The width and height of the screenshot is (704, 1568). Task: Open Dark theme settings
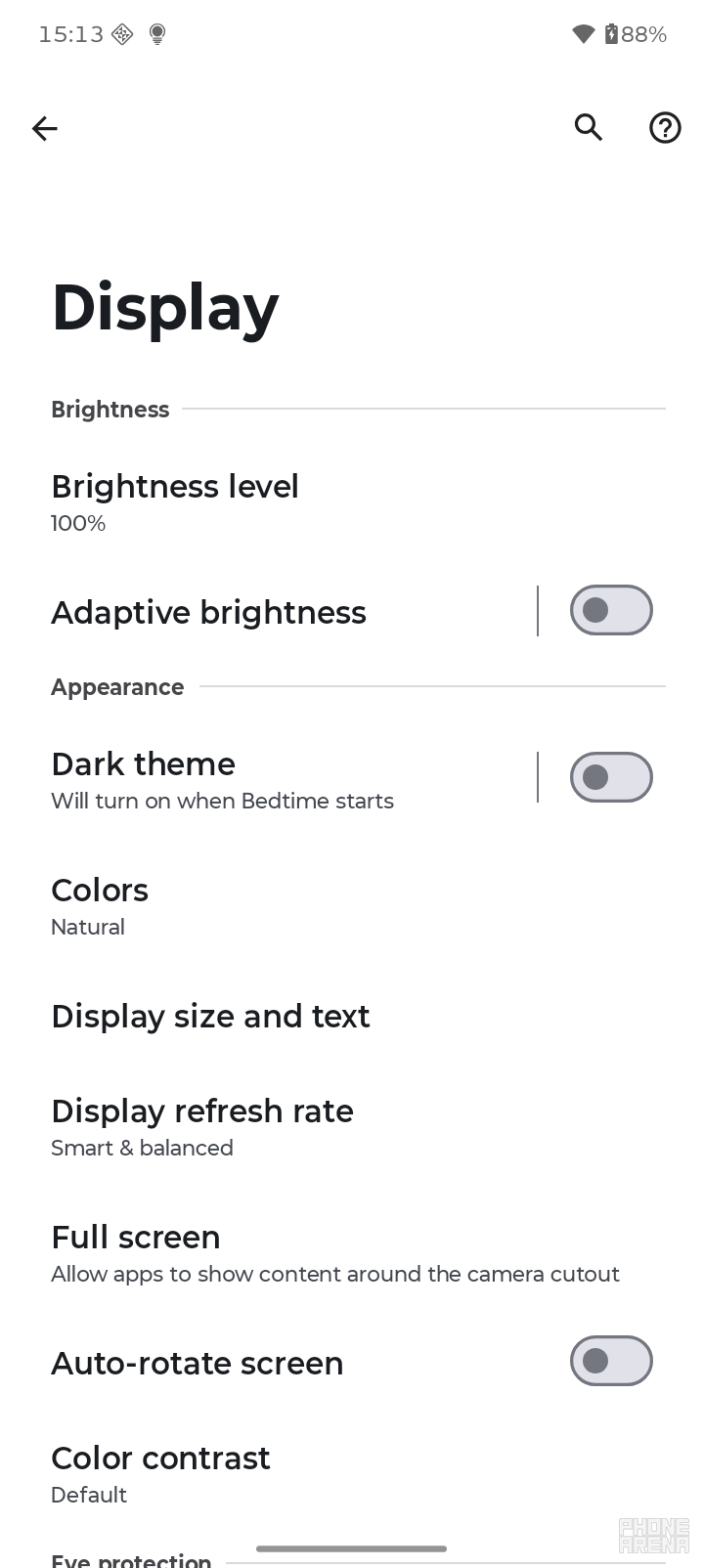tap(223, 780)
